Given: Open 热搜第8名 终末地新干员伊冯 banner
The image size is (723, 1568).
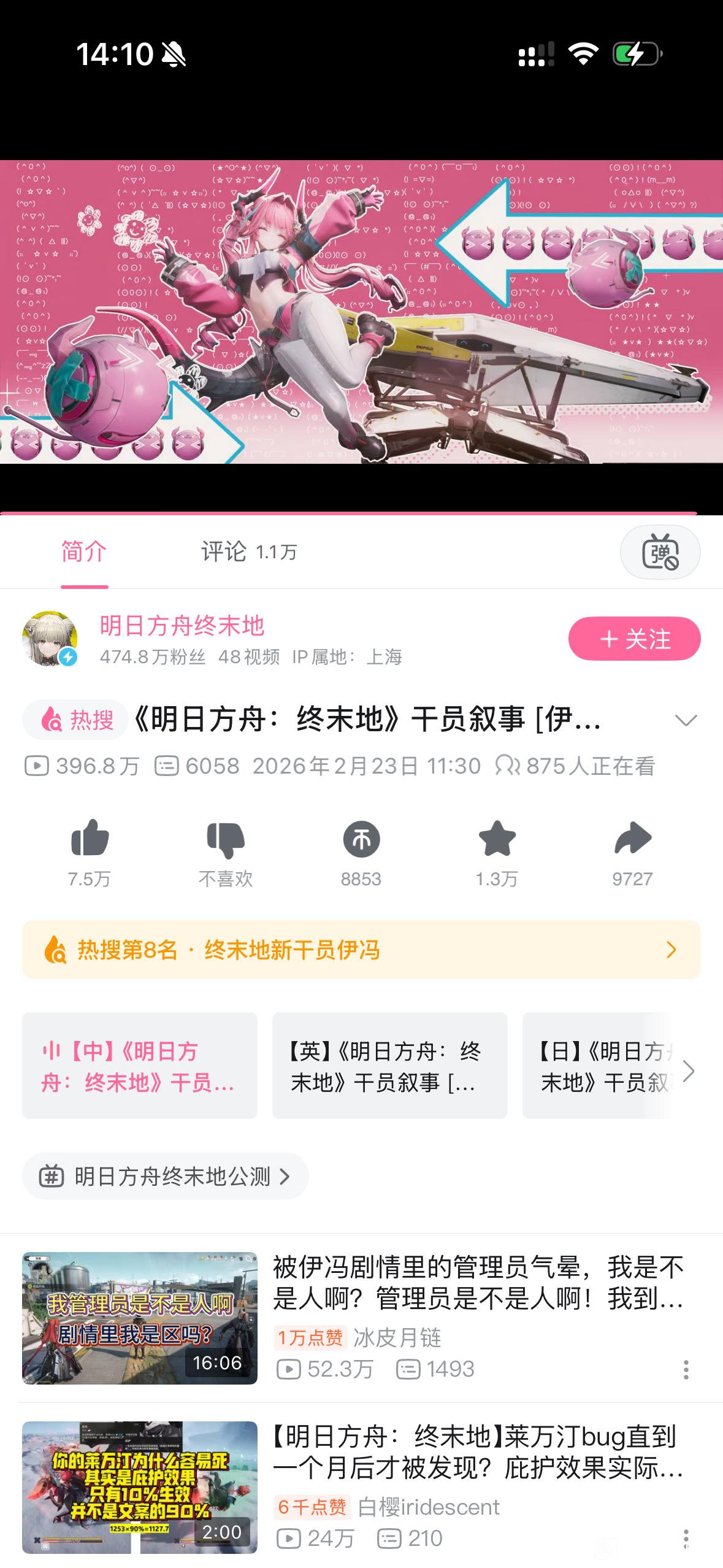Looking at the screenshot, I should coord(361,950).
